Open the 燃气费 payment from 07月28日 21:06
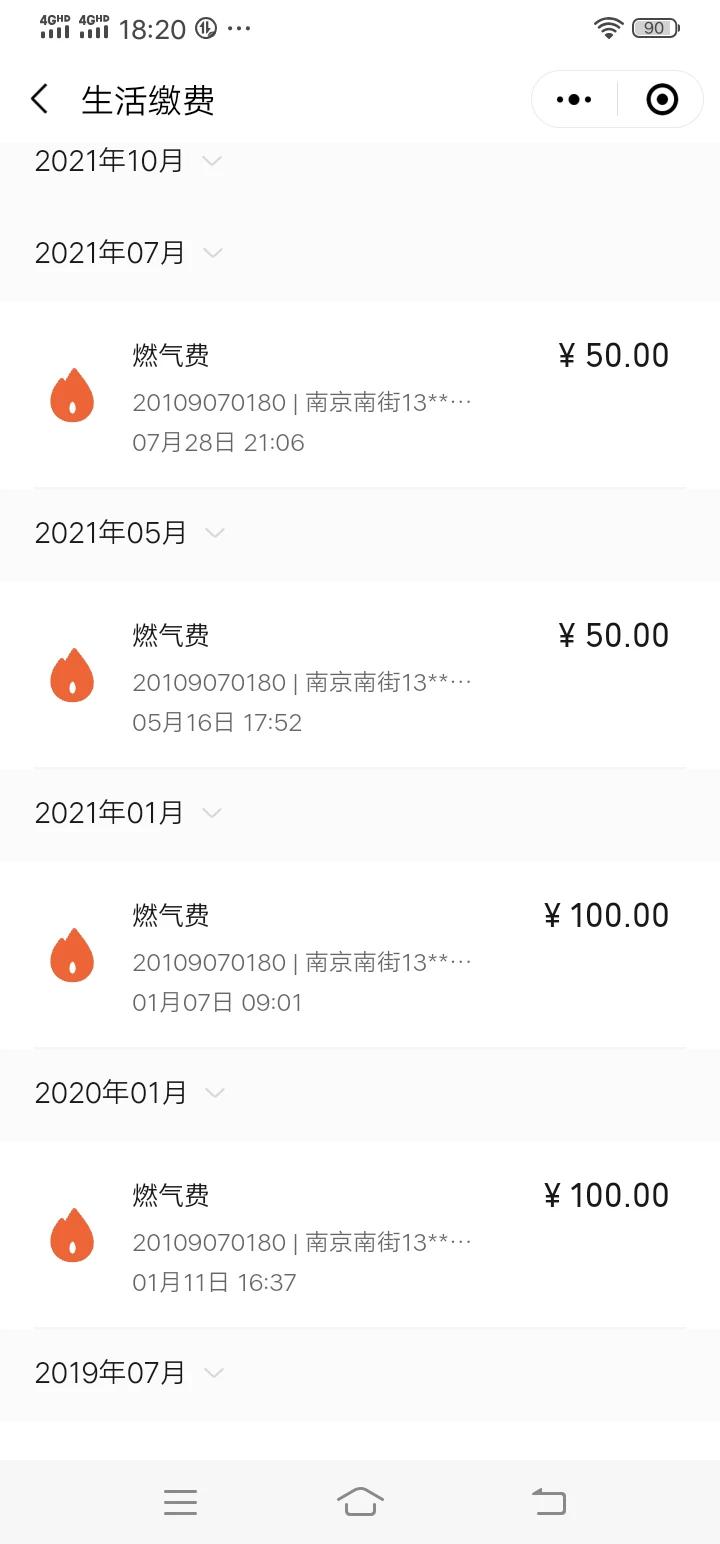The image size is (720, 1544). point(360,395)
